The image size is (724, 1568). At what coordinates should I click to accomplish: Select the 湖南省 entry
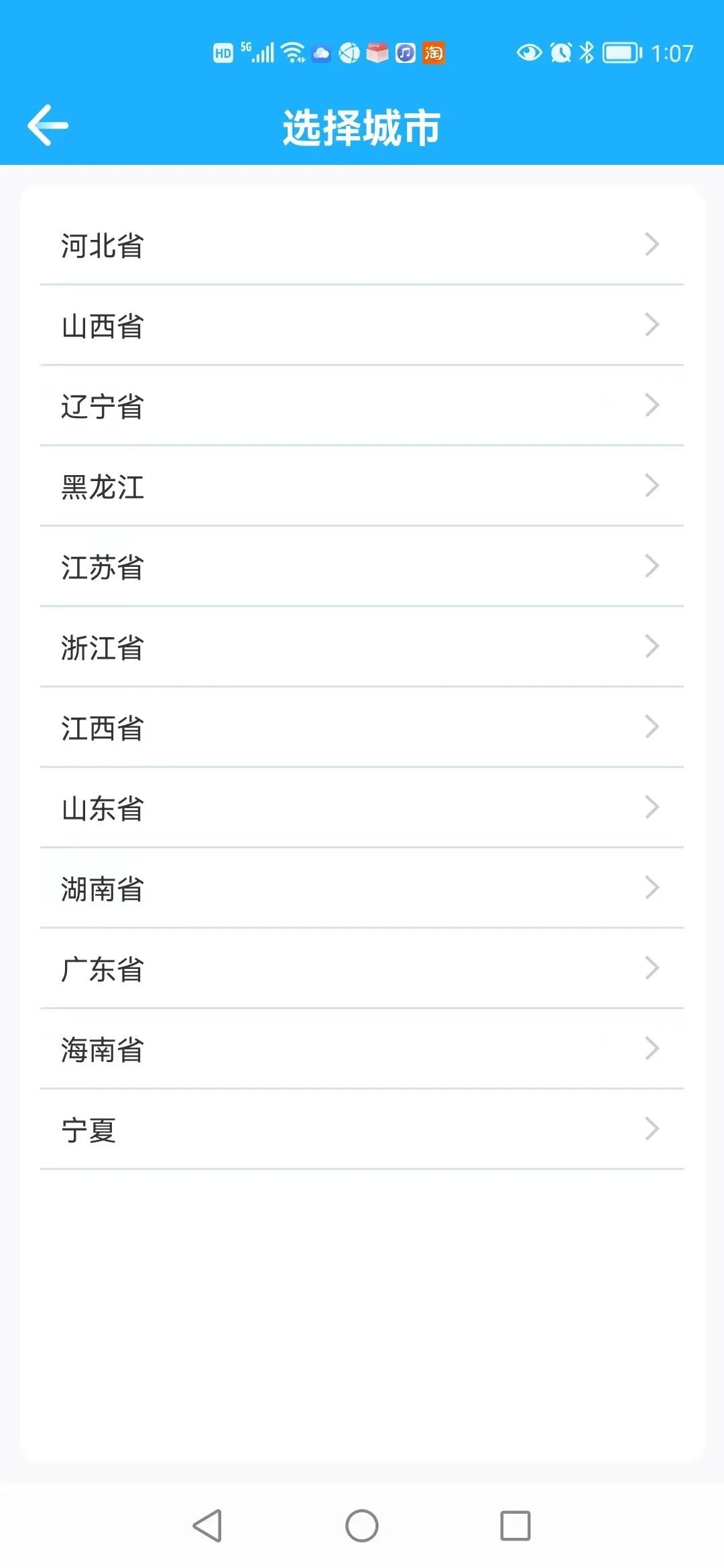point(362,889)
